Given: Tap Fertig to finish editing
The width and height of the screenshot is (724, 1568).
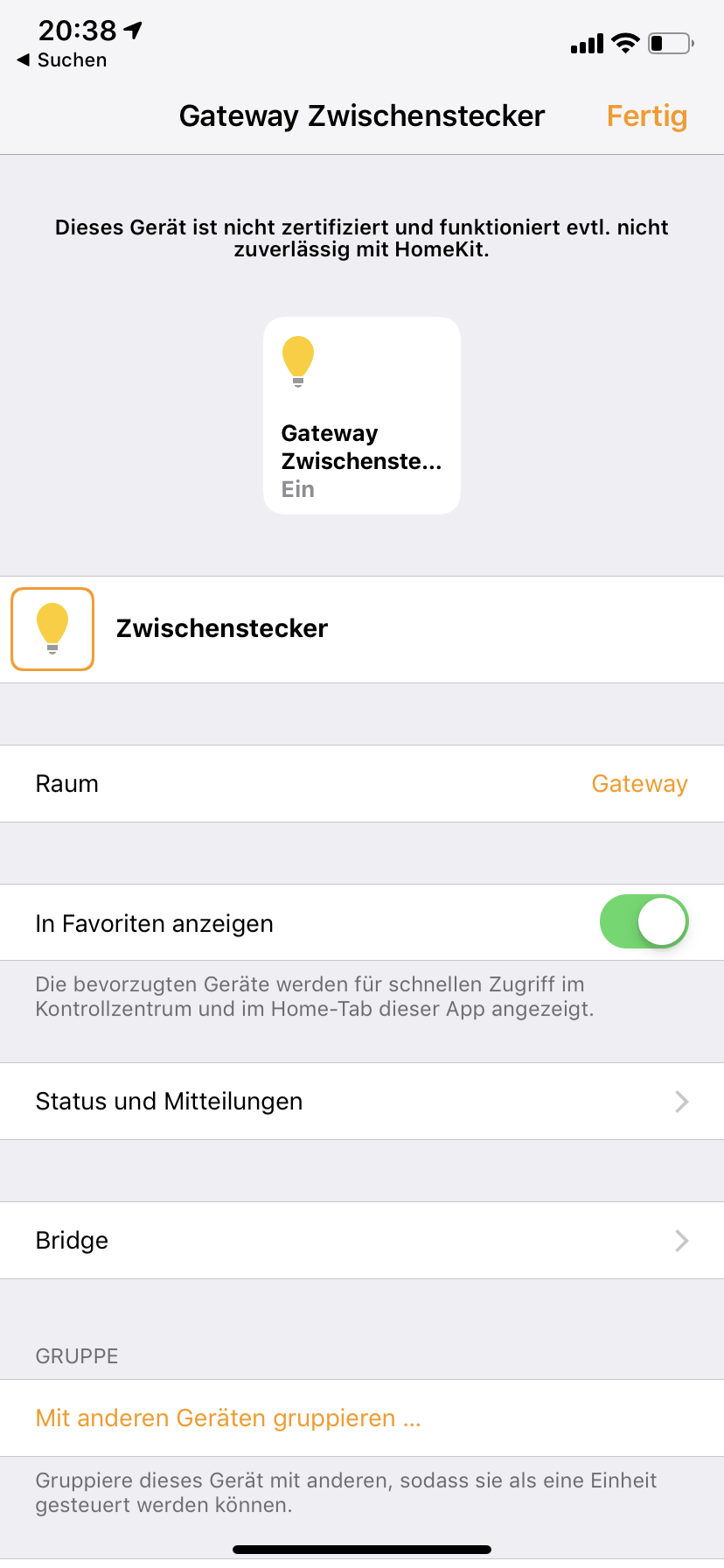Looking at the screenshot, I should pos(646,116).
